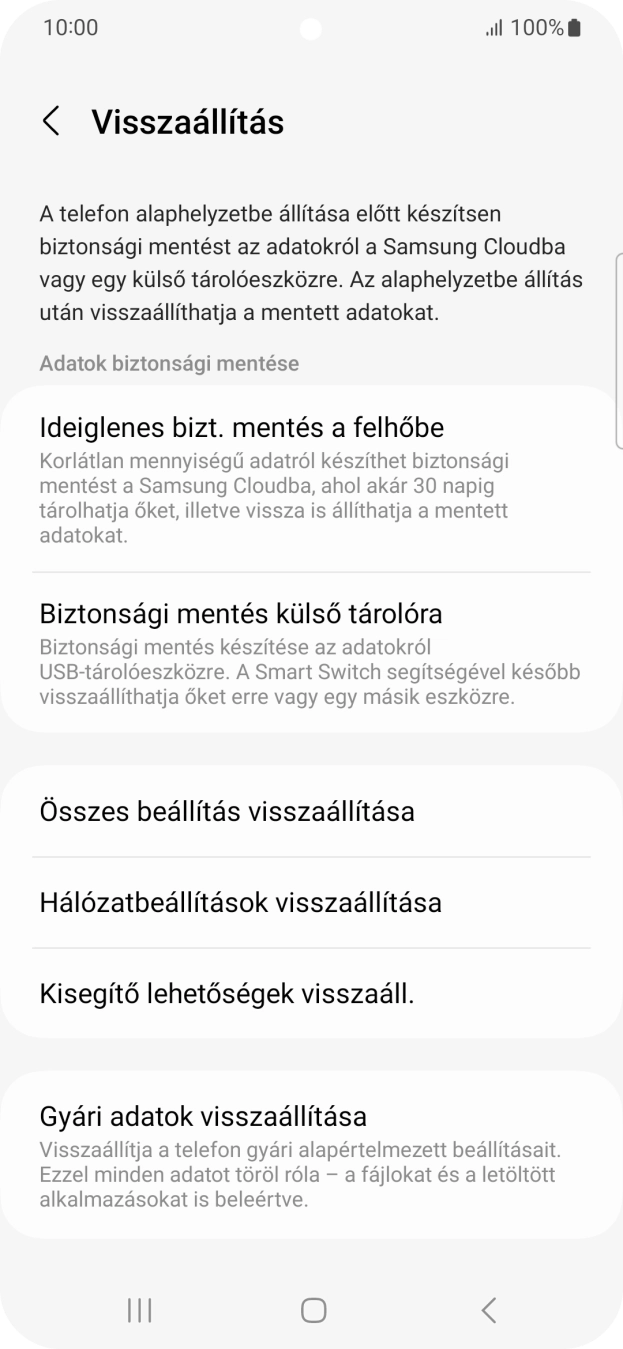The height and width of the screenshot is (1349, 623).
Task: Choose Kisegítő lehetőségek visszaáll.
Action: click(310, 994)
